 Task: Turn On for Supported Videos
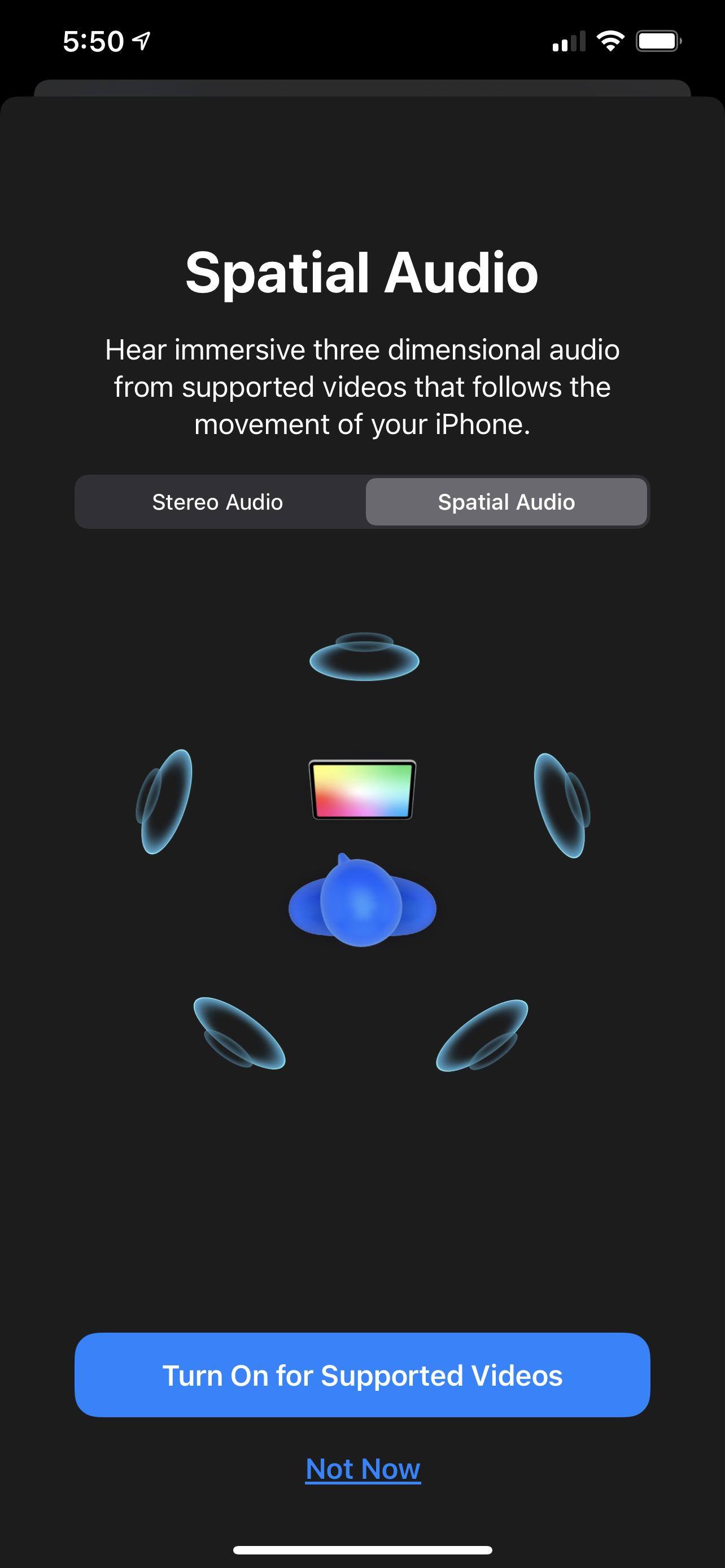(362, 1375)
